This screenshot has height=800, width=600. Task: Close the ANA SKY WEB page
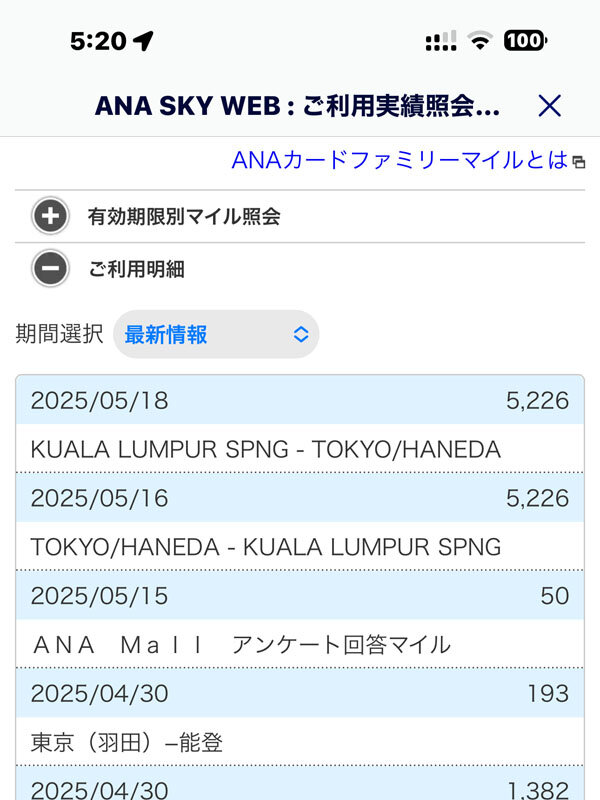tap(549, 106)
